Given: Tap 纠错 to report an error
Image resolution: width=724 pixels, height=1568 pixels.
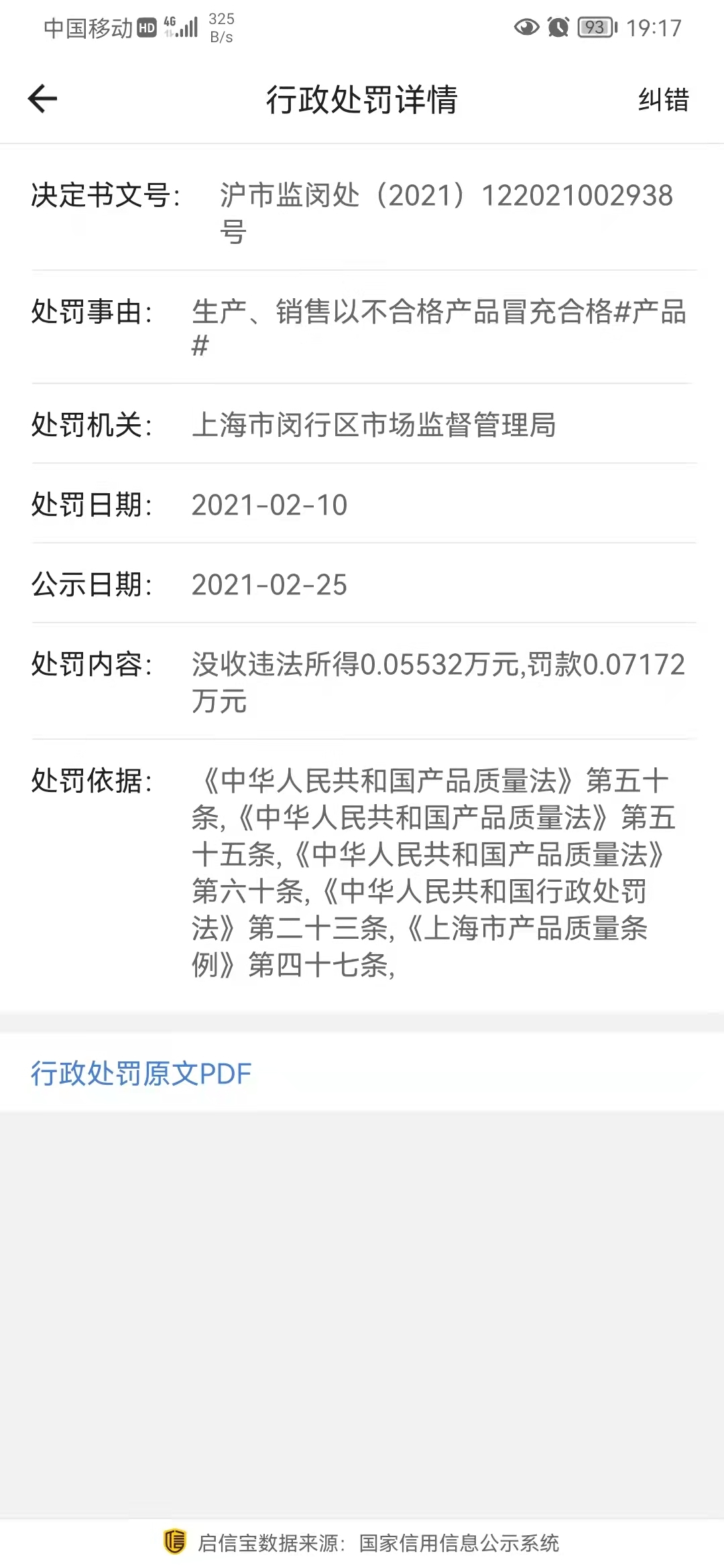Looking at the screenshot, I should pos(663,100).
